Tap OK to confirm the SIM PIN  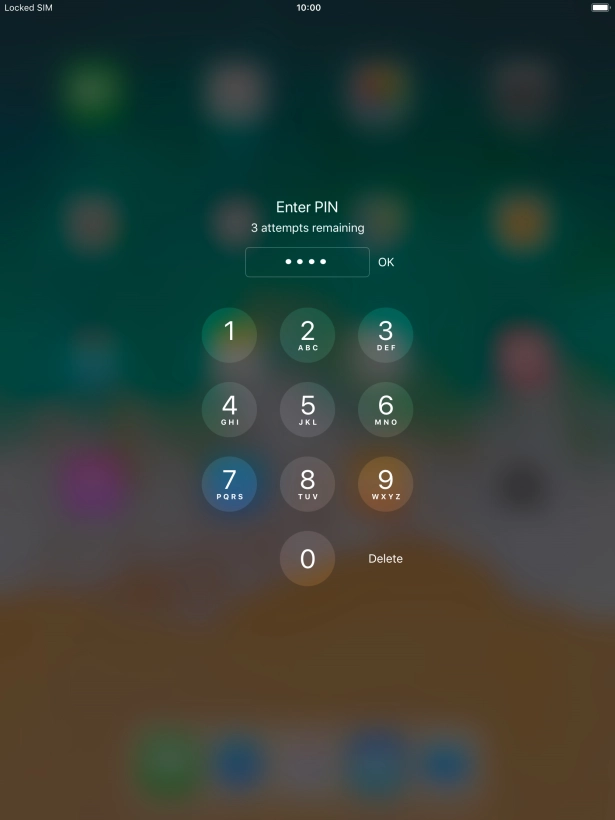tap(386, 262)
